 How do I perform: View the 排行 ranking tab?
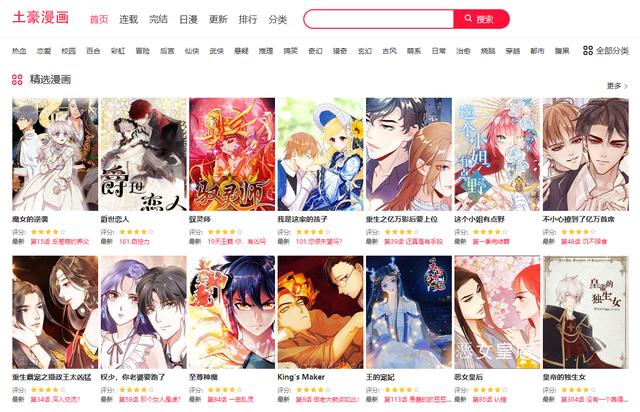248,19
